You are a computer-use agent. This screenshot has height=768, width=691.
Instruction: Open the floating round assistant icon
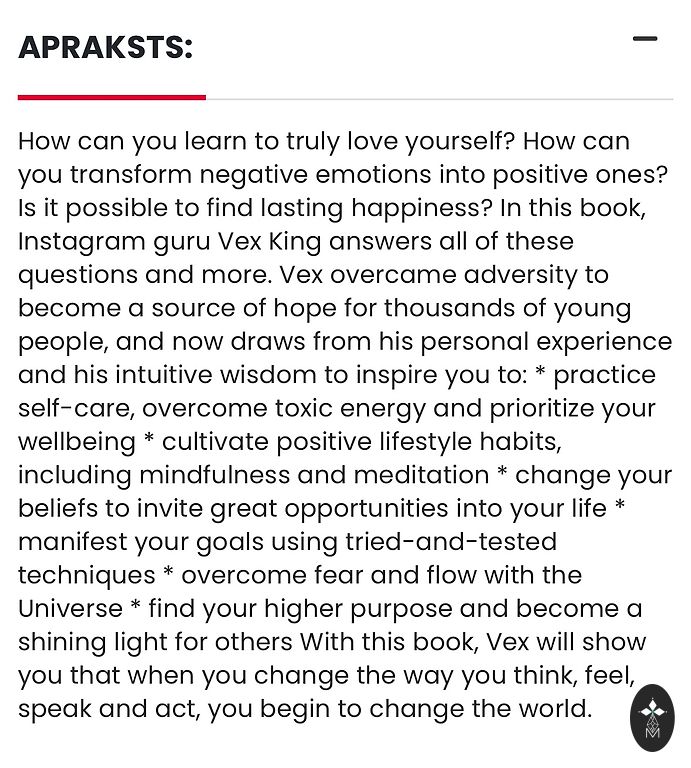pyautogui.click(x=653, y=717)
